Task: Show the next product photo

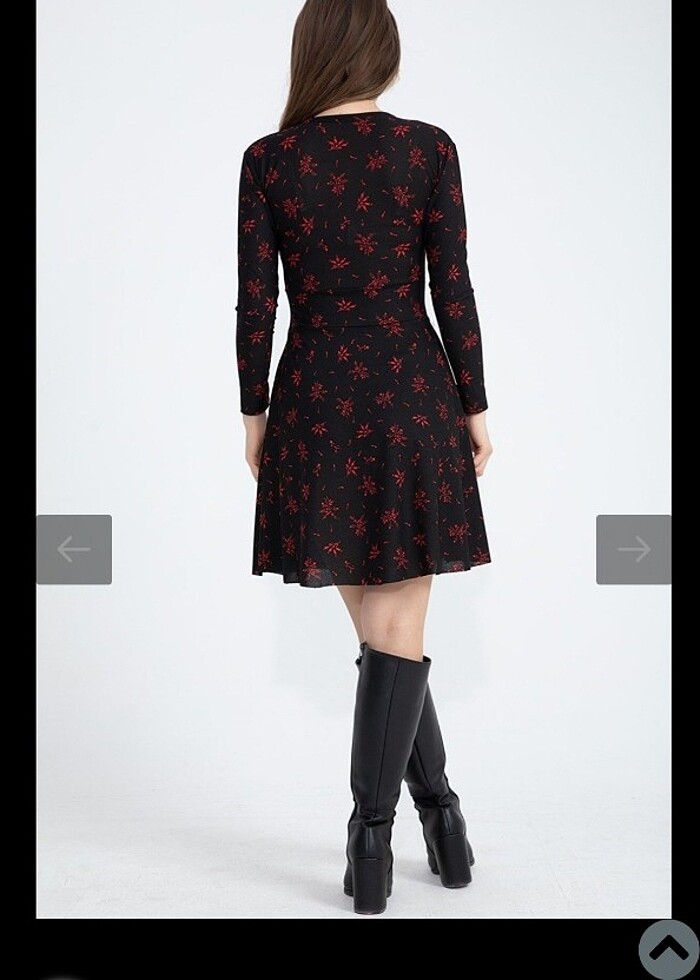Action: coord(633,549)
